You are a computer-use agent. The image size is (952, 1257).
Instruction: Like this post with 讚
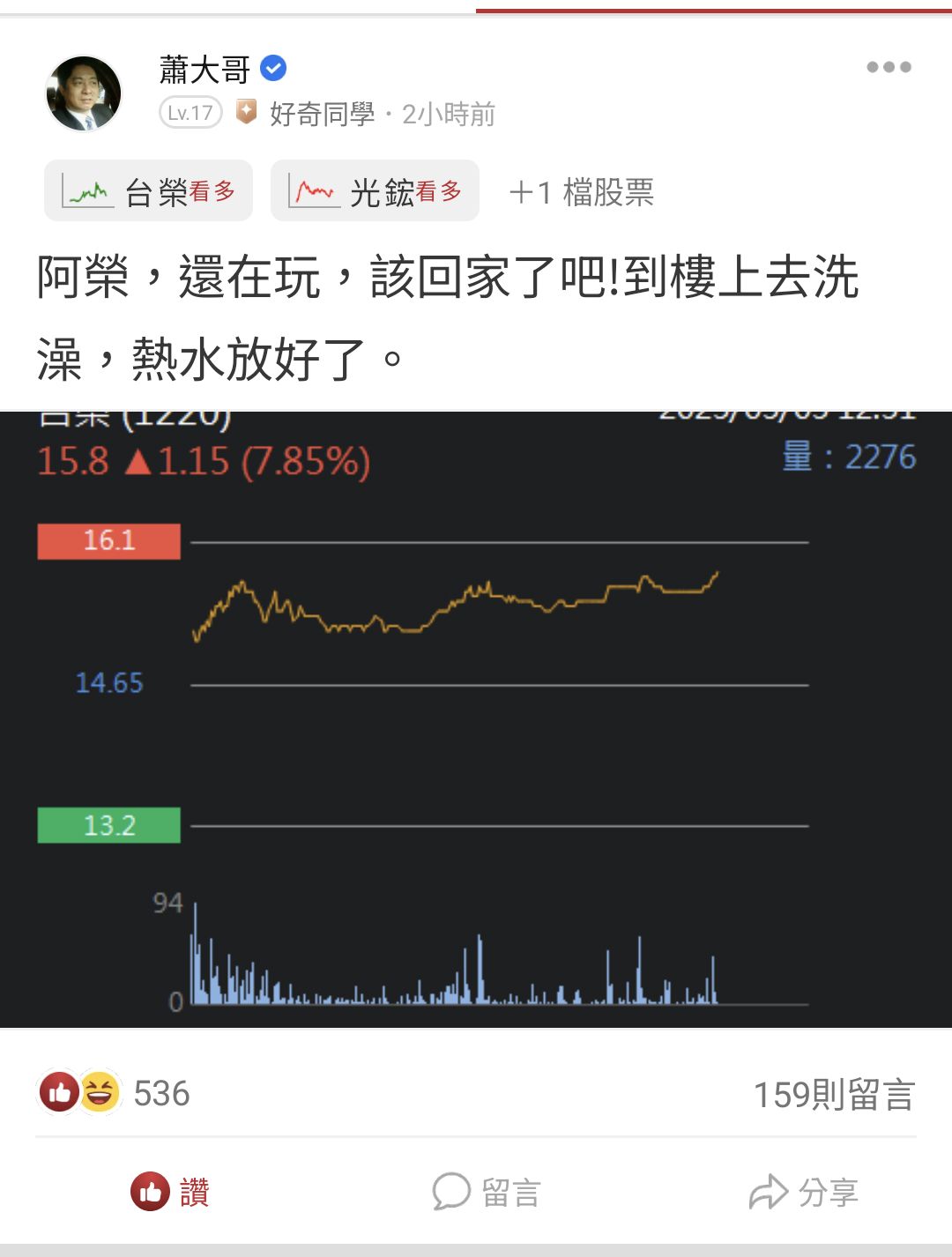tap(170, 1192)
